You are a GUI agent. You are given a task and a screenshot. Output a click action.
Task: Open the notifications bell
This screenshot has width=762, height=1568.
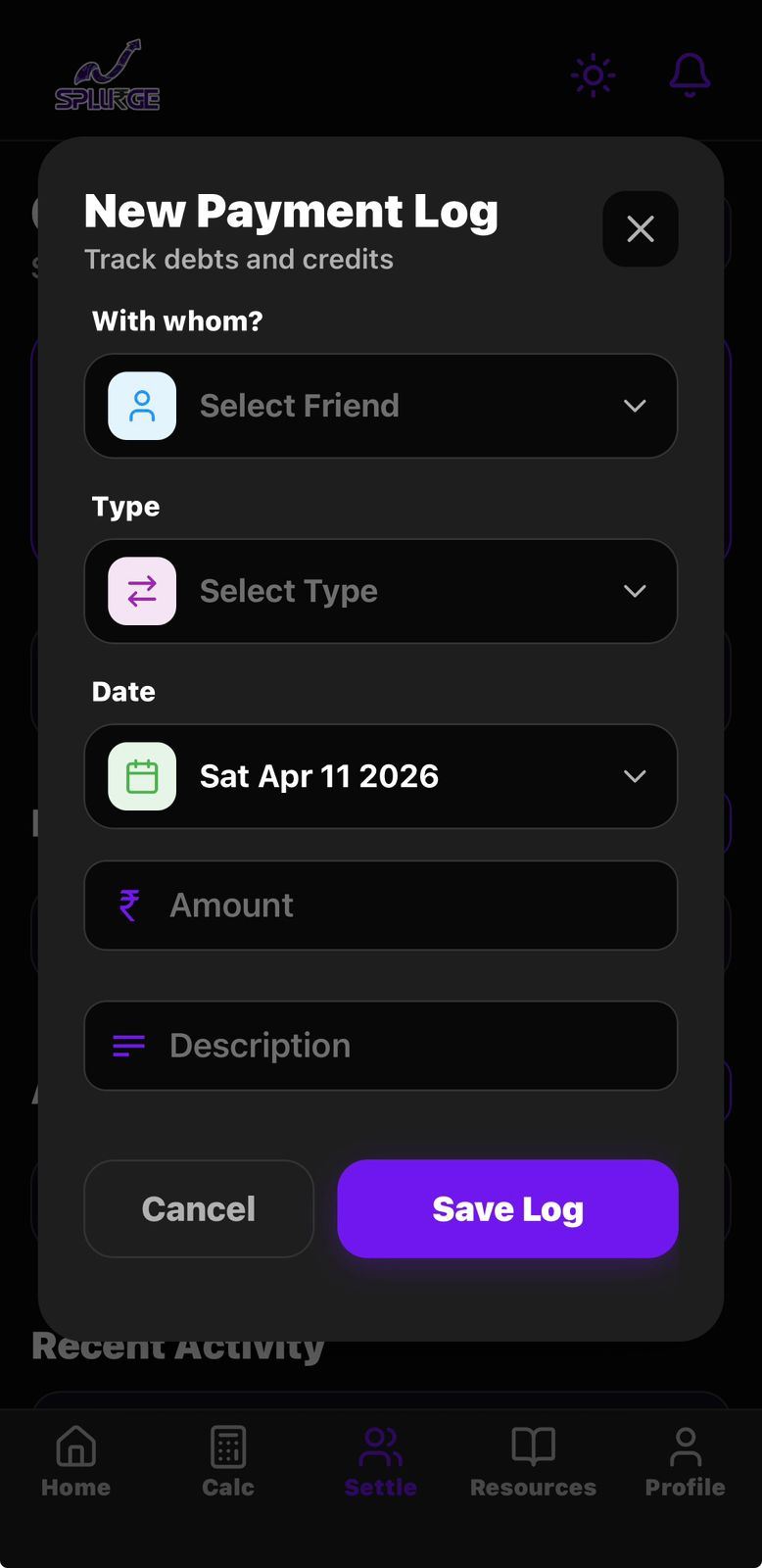690,75
